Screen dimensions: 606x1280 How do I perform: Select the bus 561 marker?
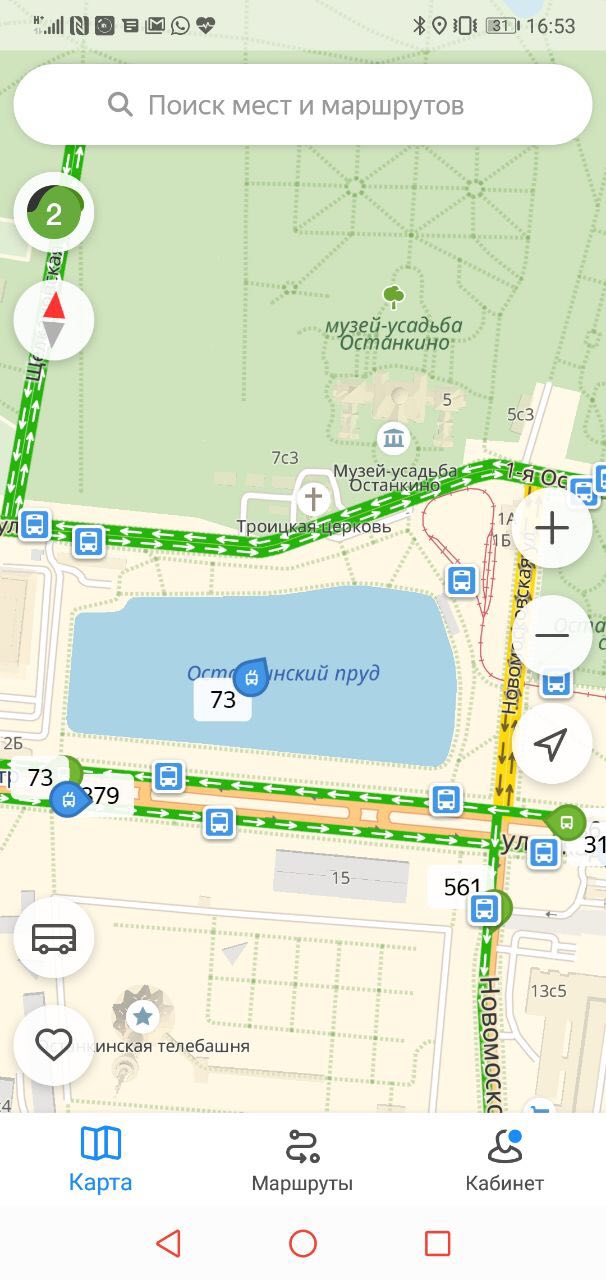click(485, 906)
